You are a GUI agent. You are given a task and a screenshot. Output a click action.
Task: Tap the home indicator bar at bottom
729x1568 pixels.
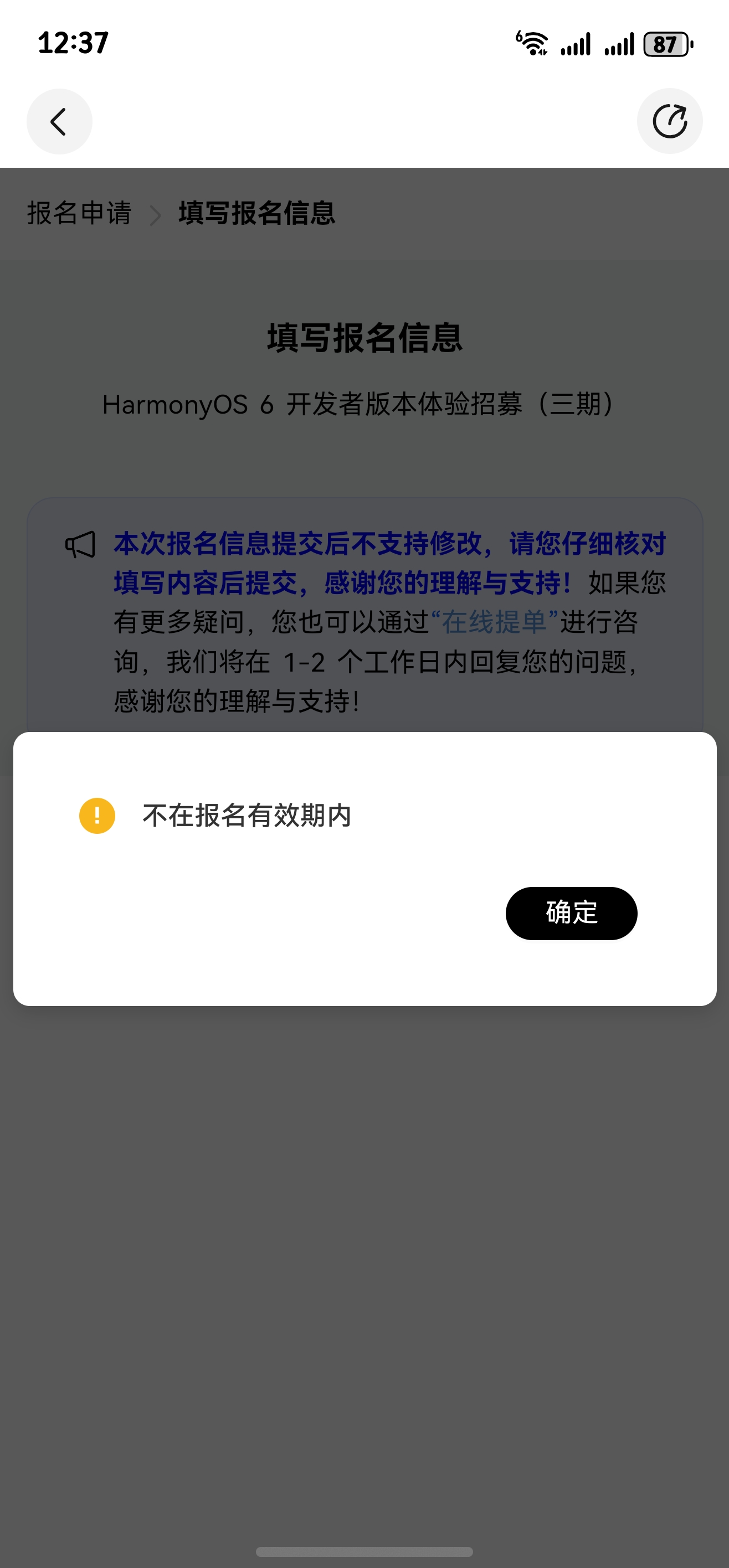tap(364, 1552)
